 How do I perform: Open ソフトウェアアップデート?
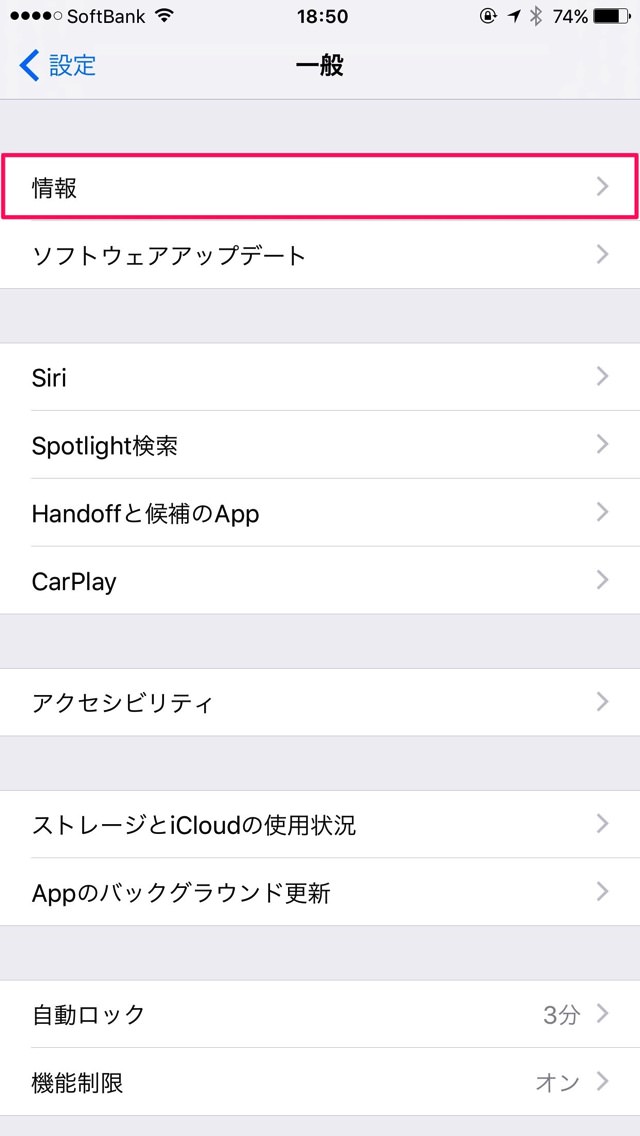[320, 255]
